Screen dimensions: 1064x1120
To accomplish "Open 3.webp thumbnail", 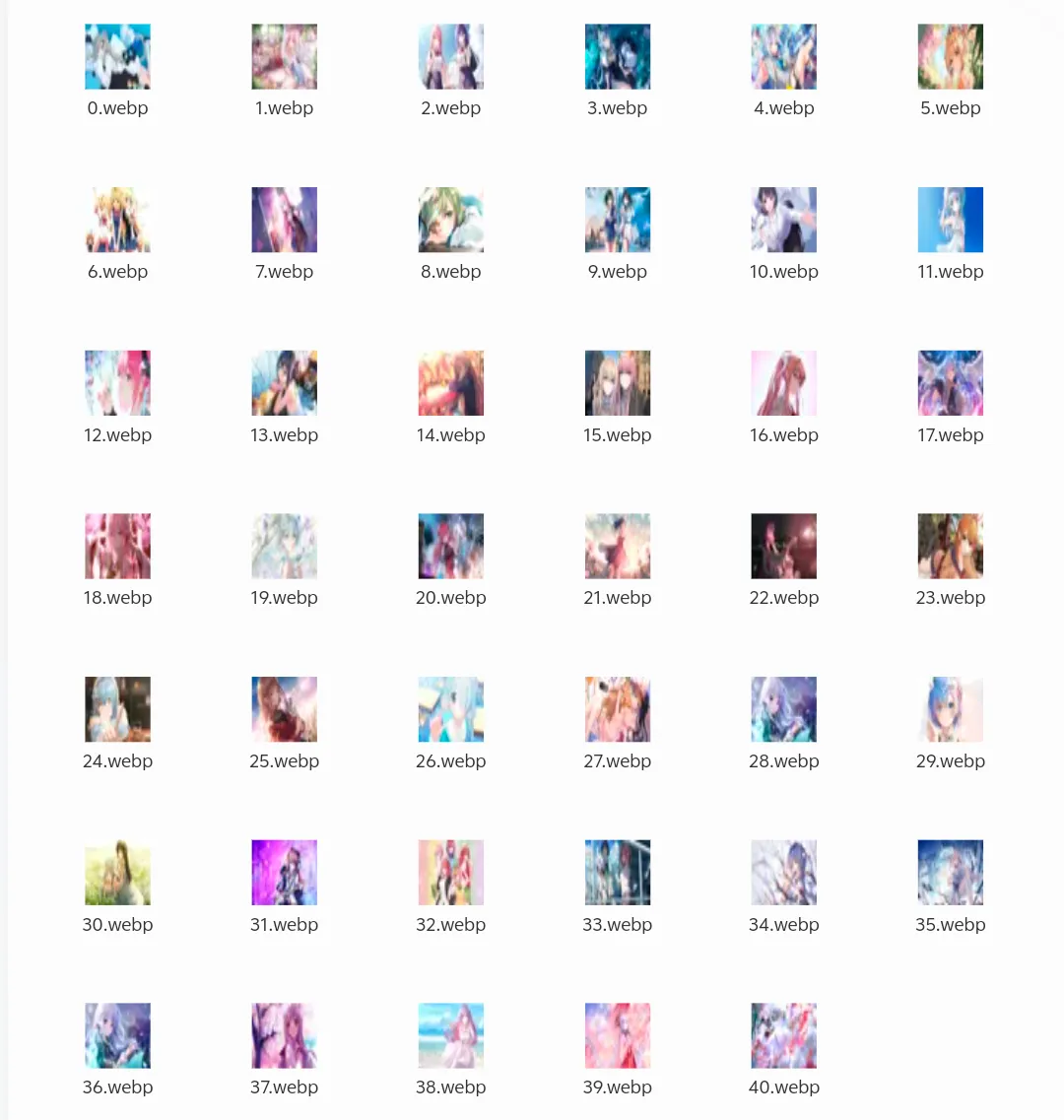I will [x=618, y=57].
